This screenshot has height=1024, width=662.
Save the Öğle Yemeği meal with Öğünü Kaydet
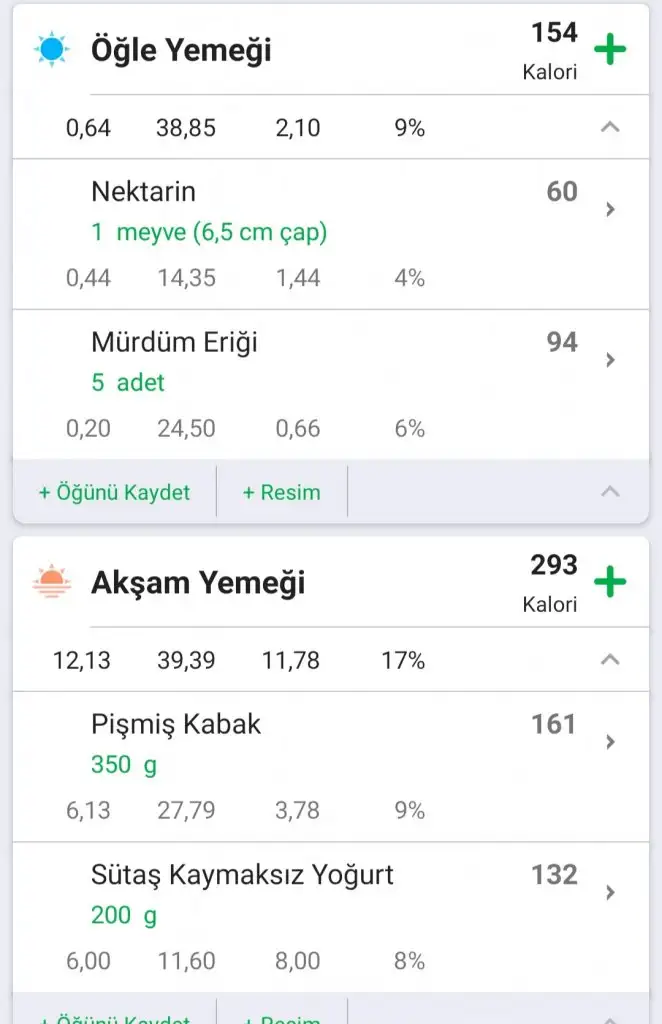tap(114, 492)
